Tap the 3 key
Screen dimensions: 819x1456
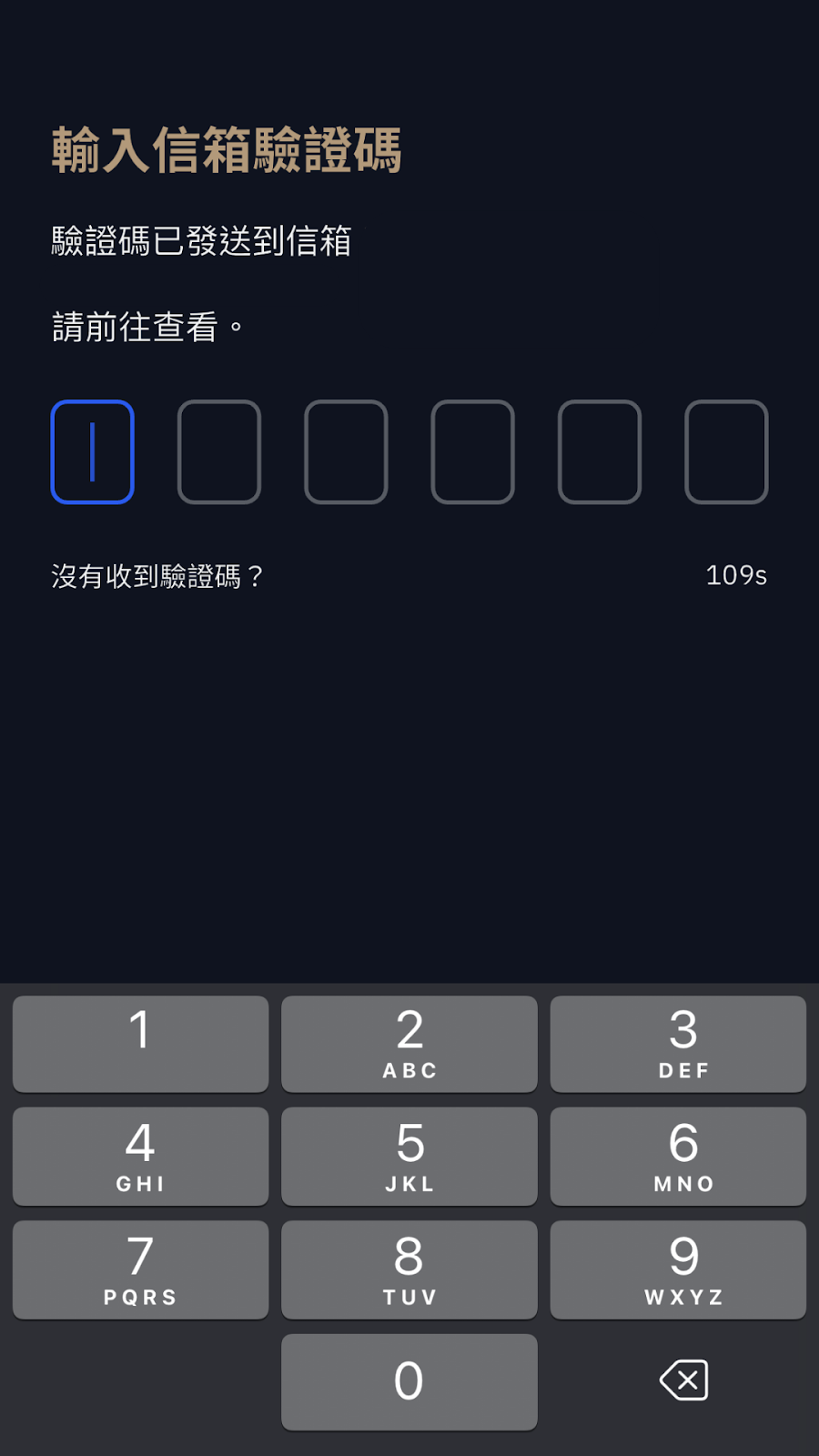tap(678, 1044)
